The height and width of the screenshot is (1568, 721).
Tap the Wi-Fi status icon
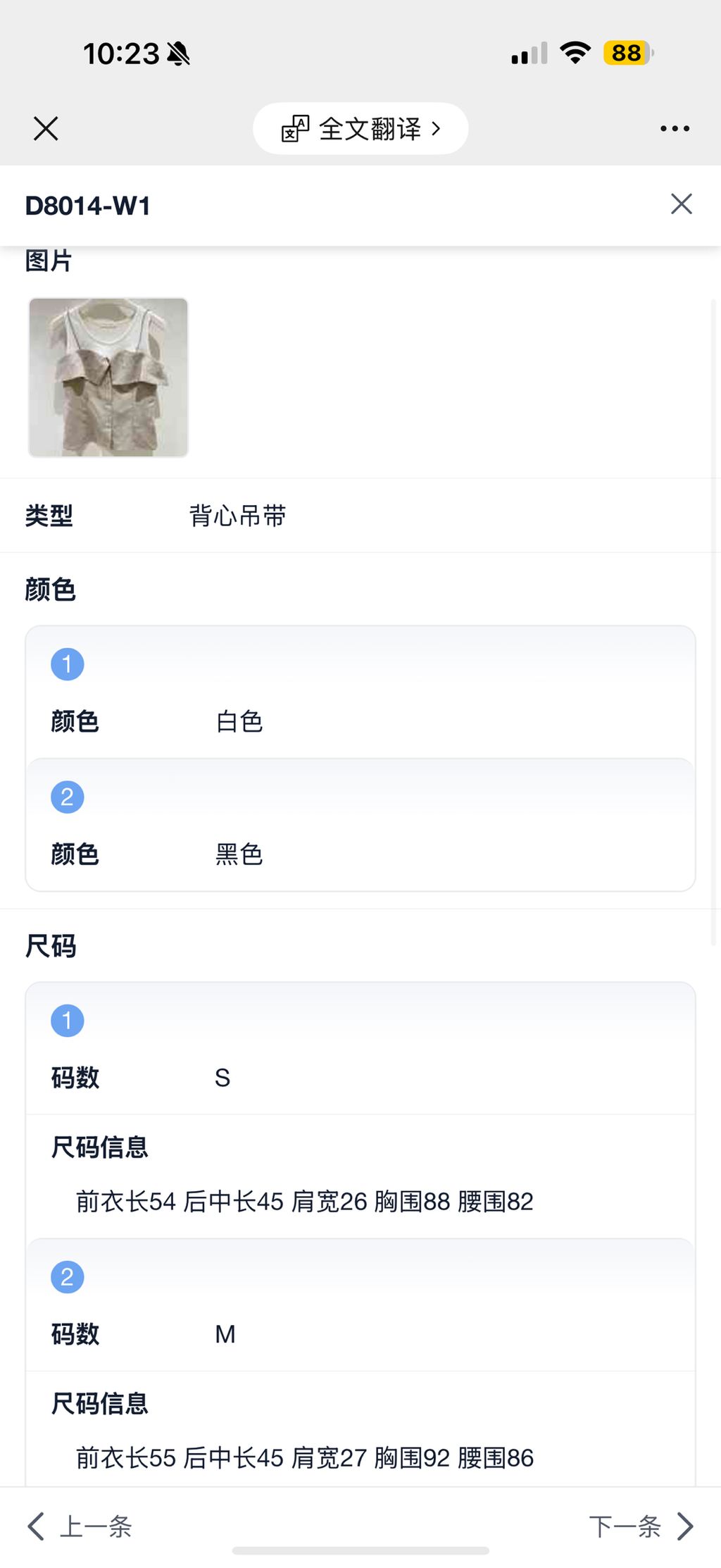[575, 52]
